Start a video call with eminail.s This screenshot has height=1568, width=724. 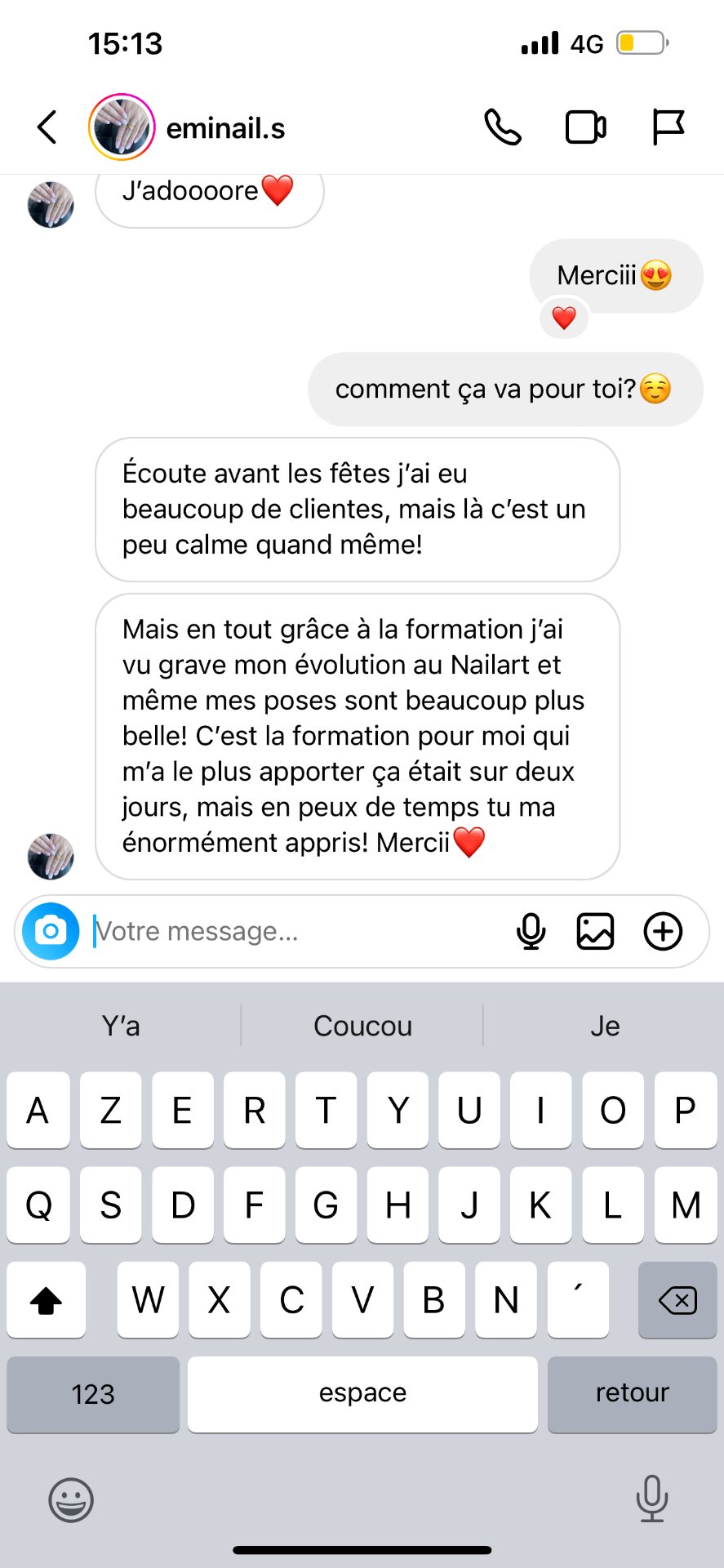coord(586,127)
